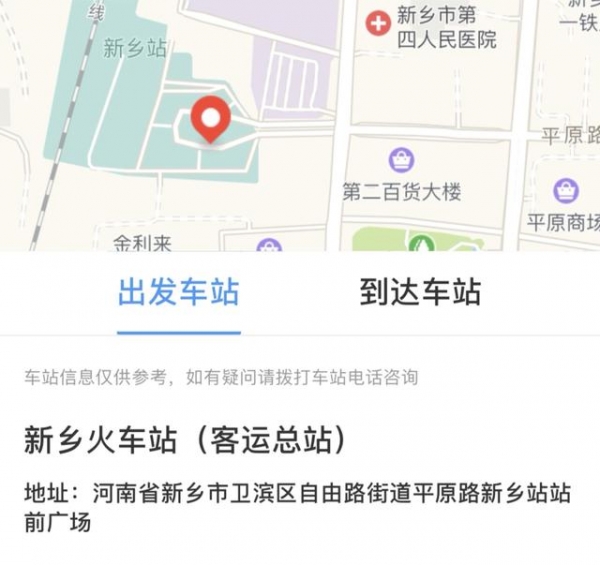Switch to the 到达车站 tab
Screen dimensions: 600x565
[420, 293]
